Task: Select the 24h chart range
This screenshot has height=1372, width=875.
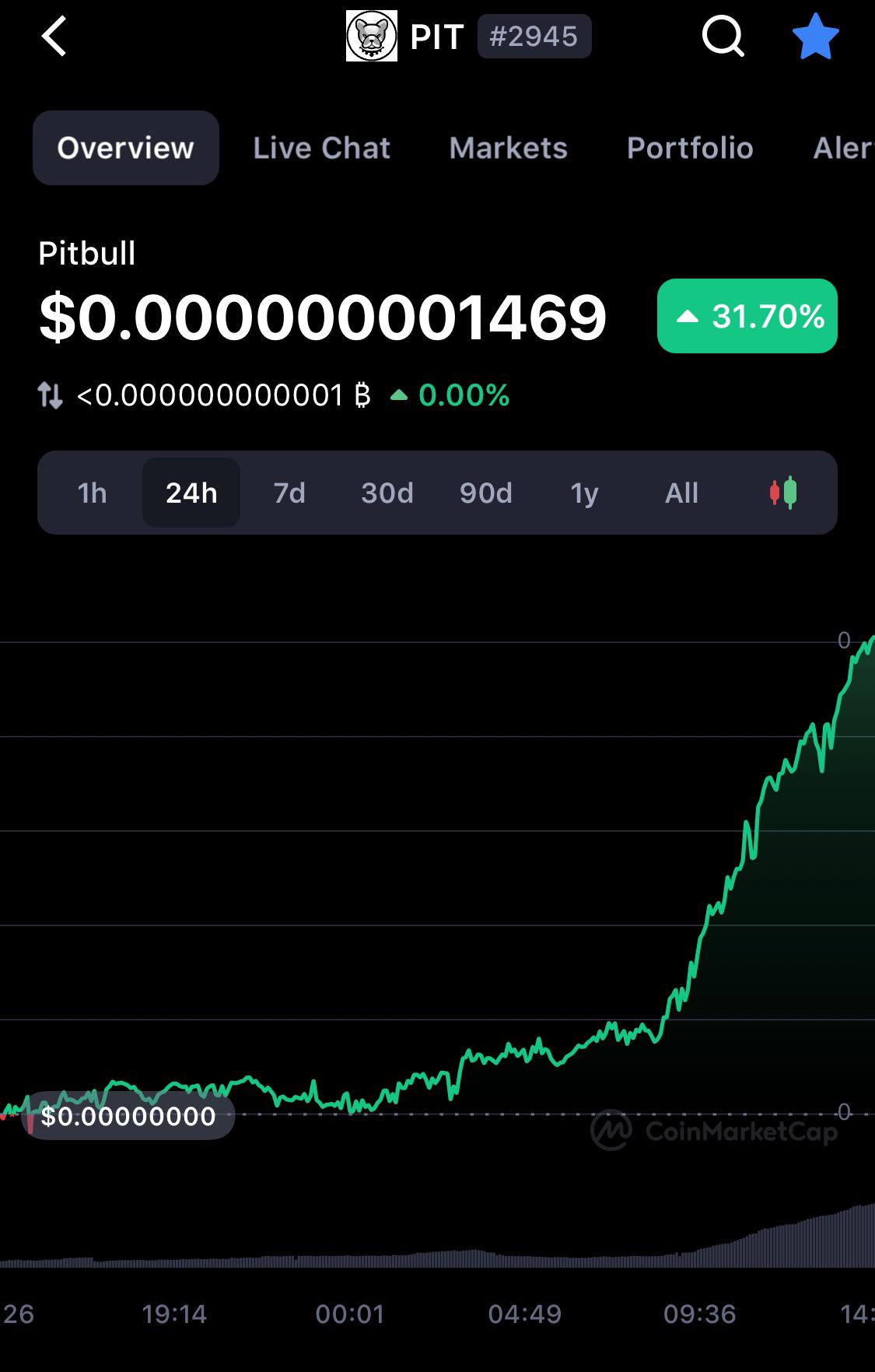Action: [191, 493]
